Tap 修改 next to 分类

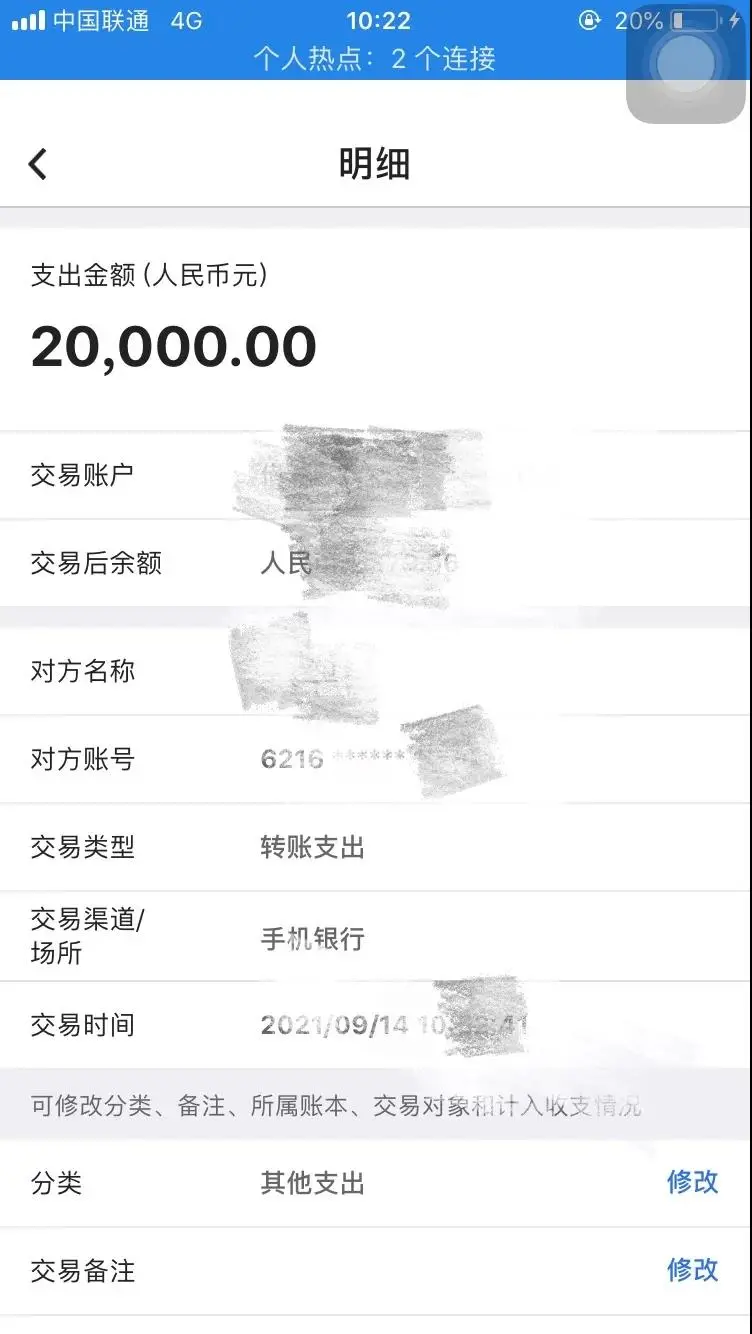(x=692, y=1182)
